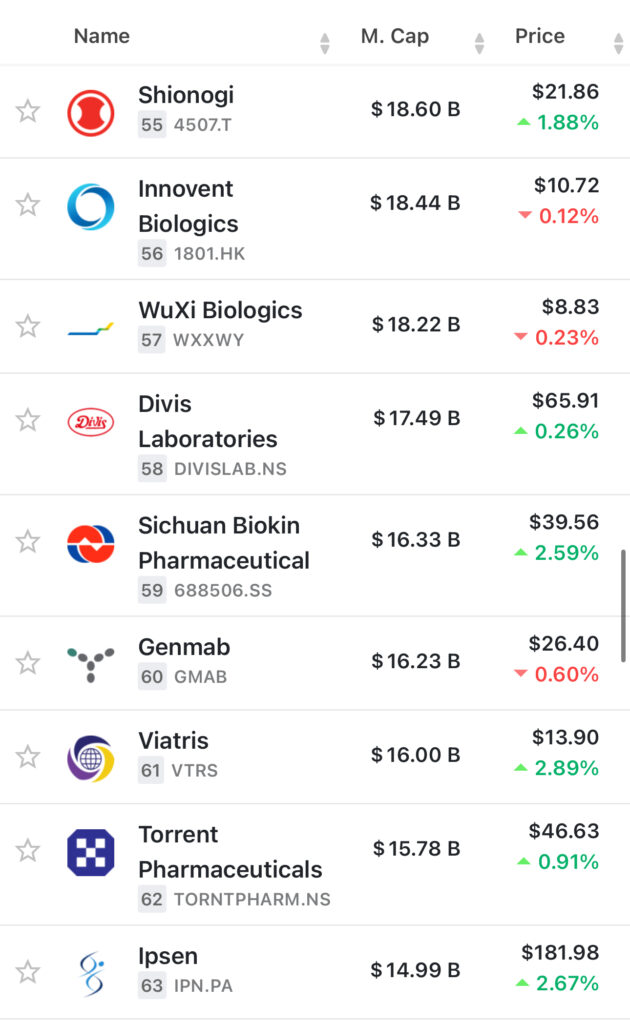This screenshot has height=1024, width=630.
Task: View the Genmab company profile
Action: (184, 647)
